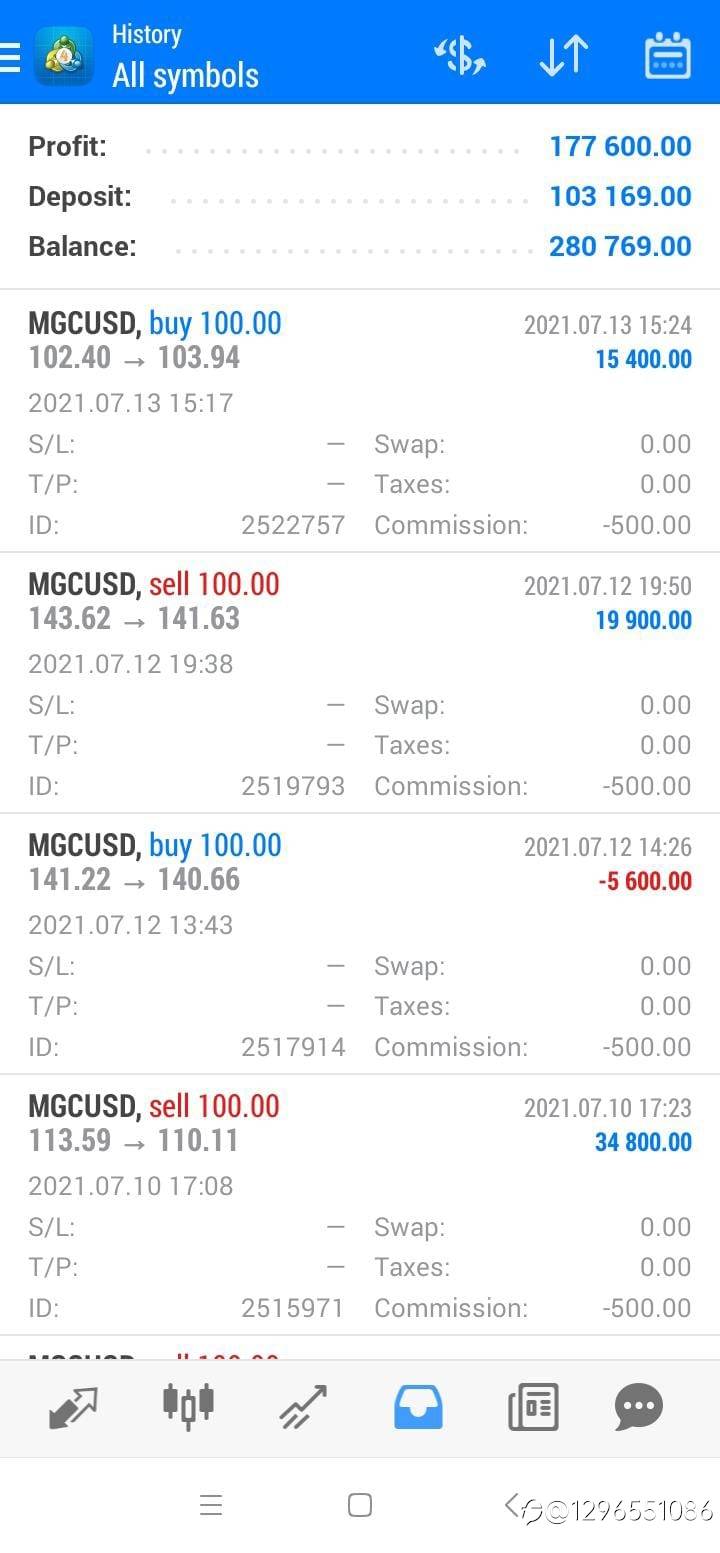Screen dimensions: 720x1553
Task: Open the system recent apps button
Action: tap(211, 1505)
